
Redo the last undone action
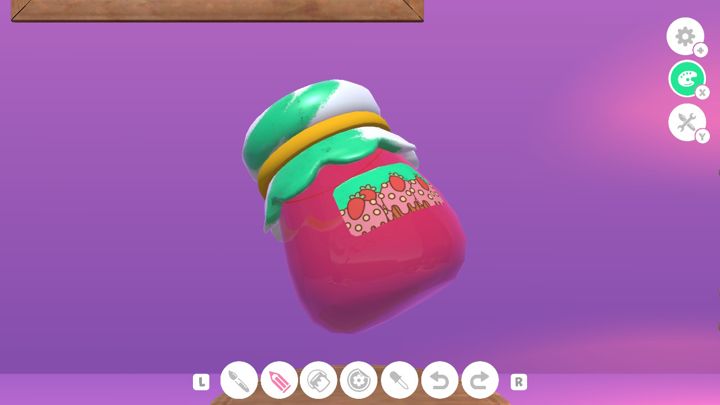[479, 381]
